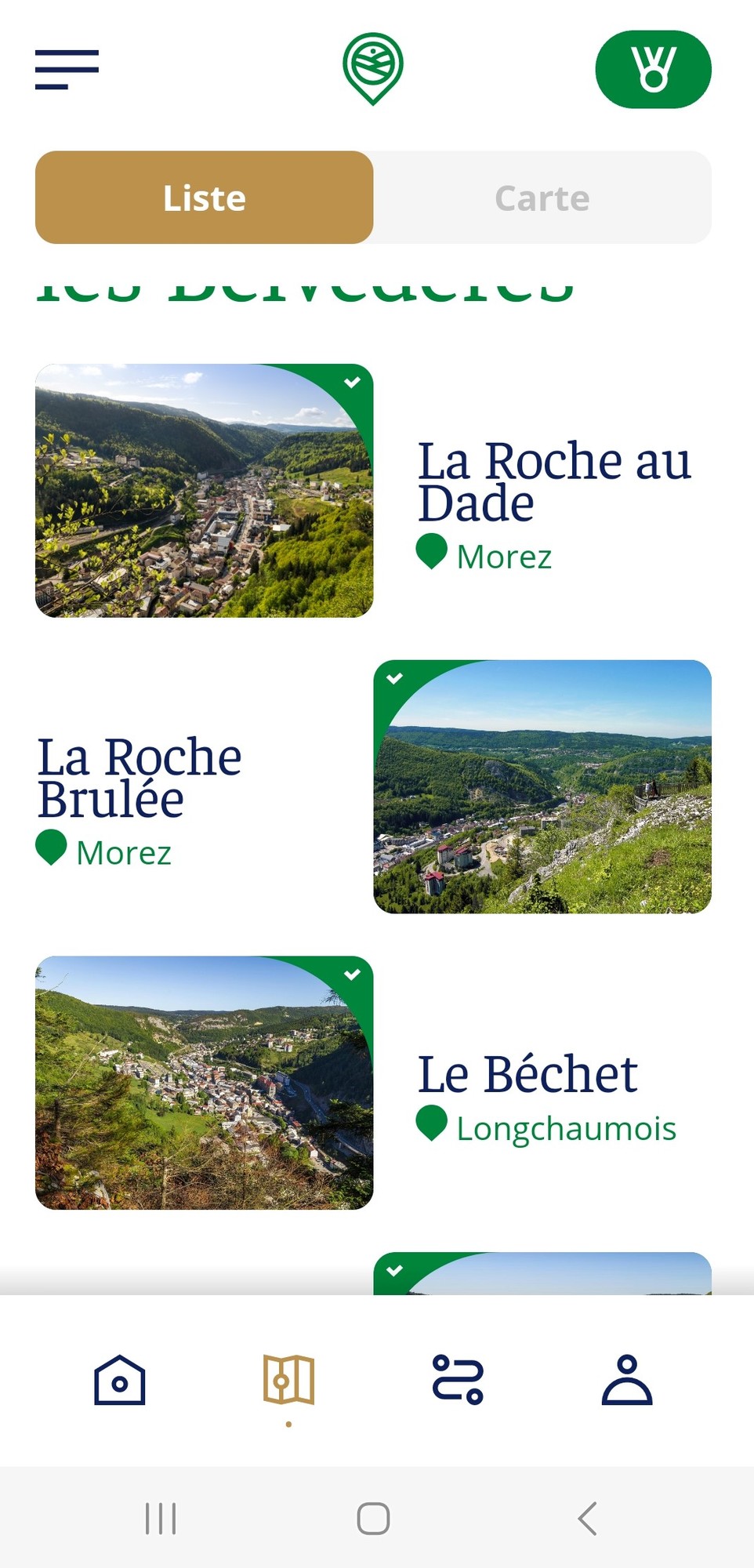
Task: Open the map tab in bottom bar
Action: [x=288, y=1380]
